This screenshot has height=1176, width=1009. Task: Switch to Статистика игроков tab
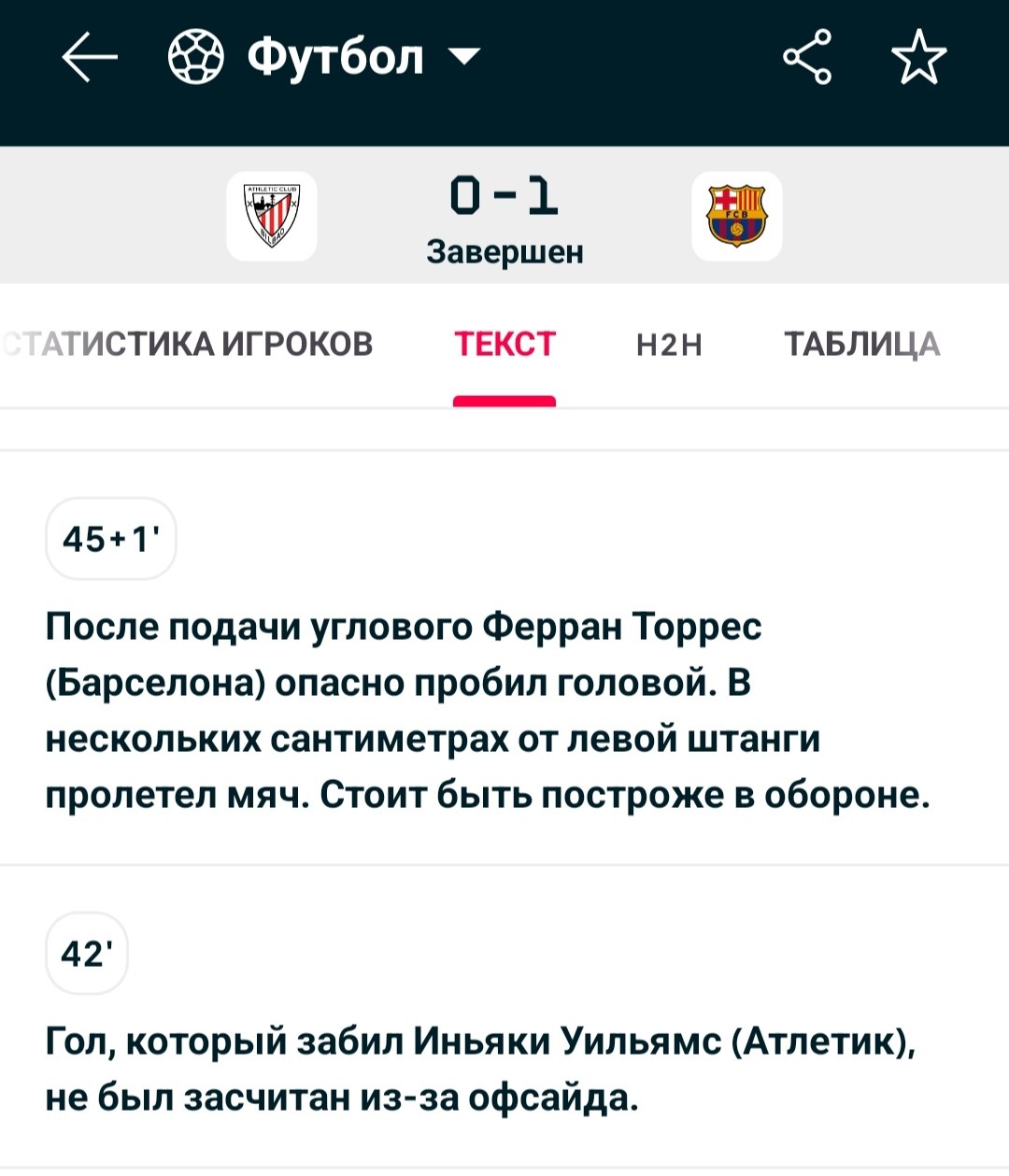(187, 344)
